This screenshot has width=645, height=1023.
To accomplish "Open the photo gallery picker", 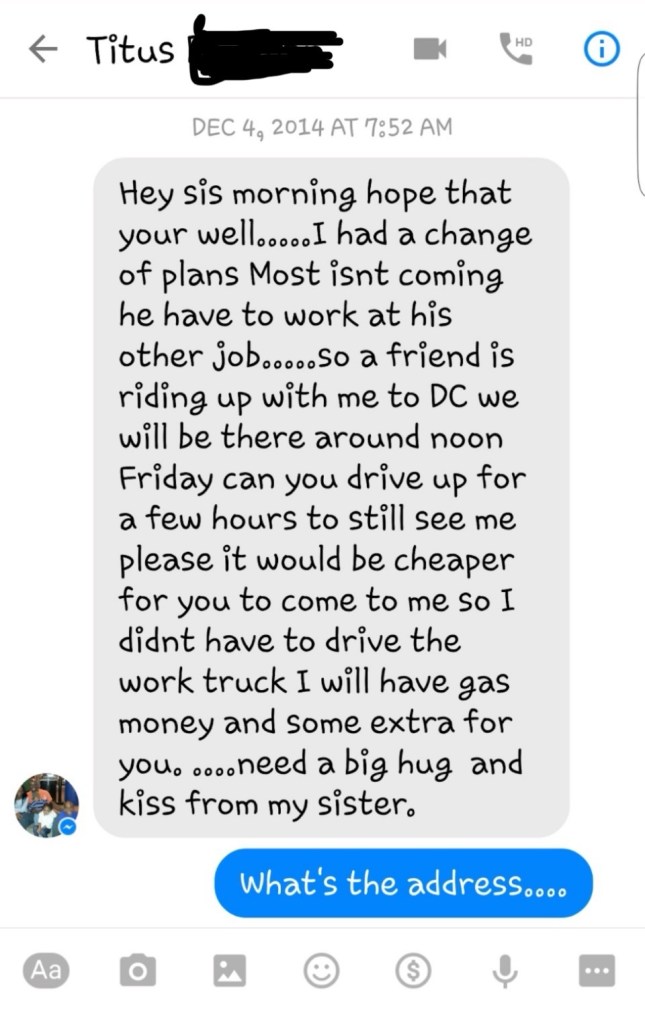I will [229, 969].
